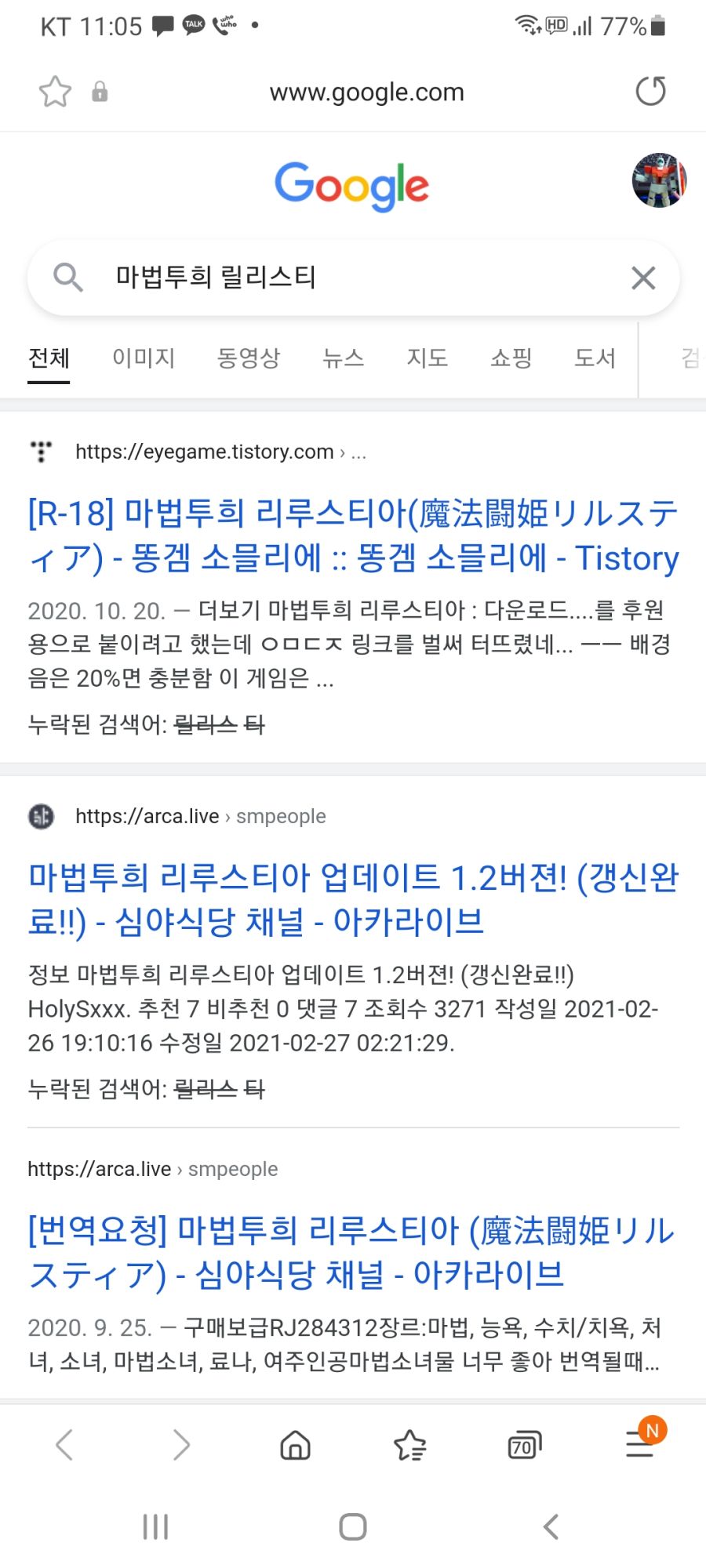
Task: Open the Google account profile picture
Action: coord(659,180)
